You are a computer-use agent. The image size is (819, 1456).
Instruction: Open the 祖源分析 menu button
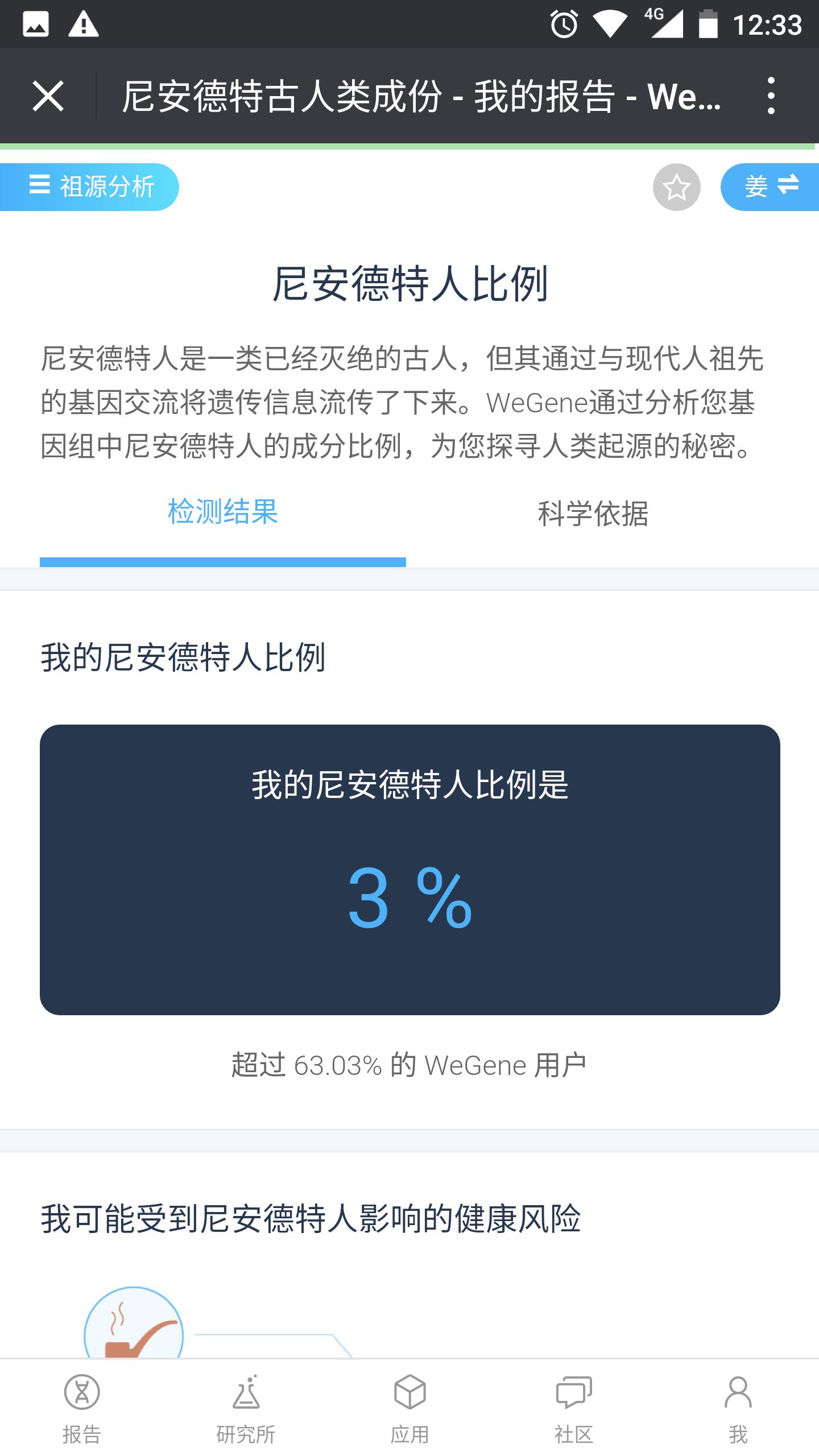click(x=89, y=187)
